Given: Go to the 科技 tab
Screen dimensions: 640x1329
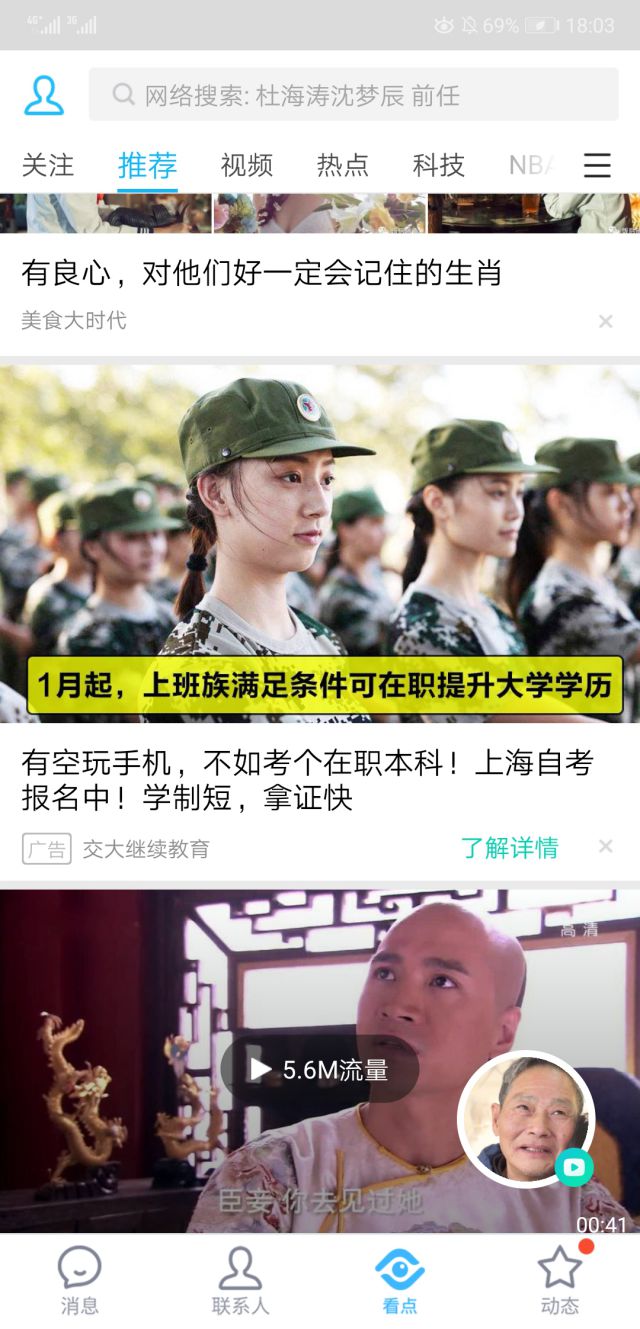Looking at the screenshot, I should click(x=439, y=165).
